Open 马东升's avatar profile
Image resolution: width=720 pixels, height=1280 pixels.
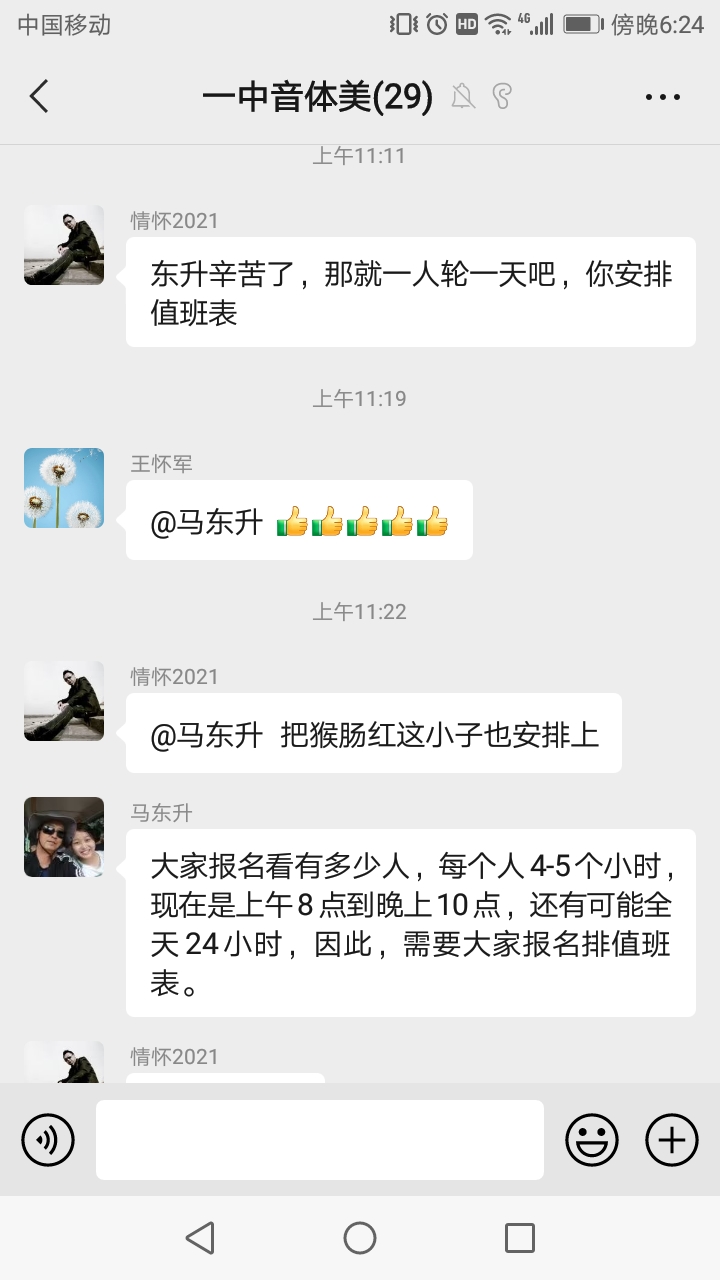(64, 837)
